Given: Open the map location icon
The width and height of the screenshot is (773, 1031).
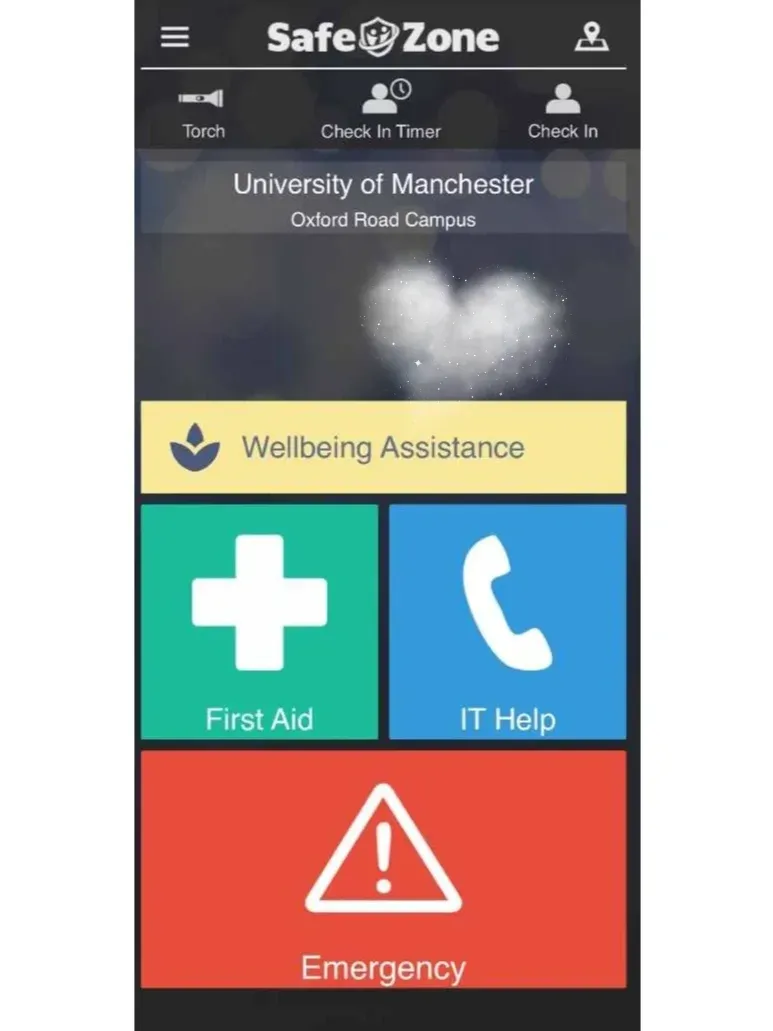Looking at the screenshot, I should (591, 37).
